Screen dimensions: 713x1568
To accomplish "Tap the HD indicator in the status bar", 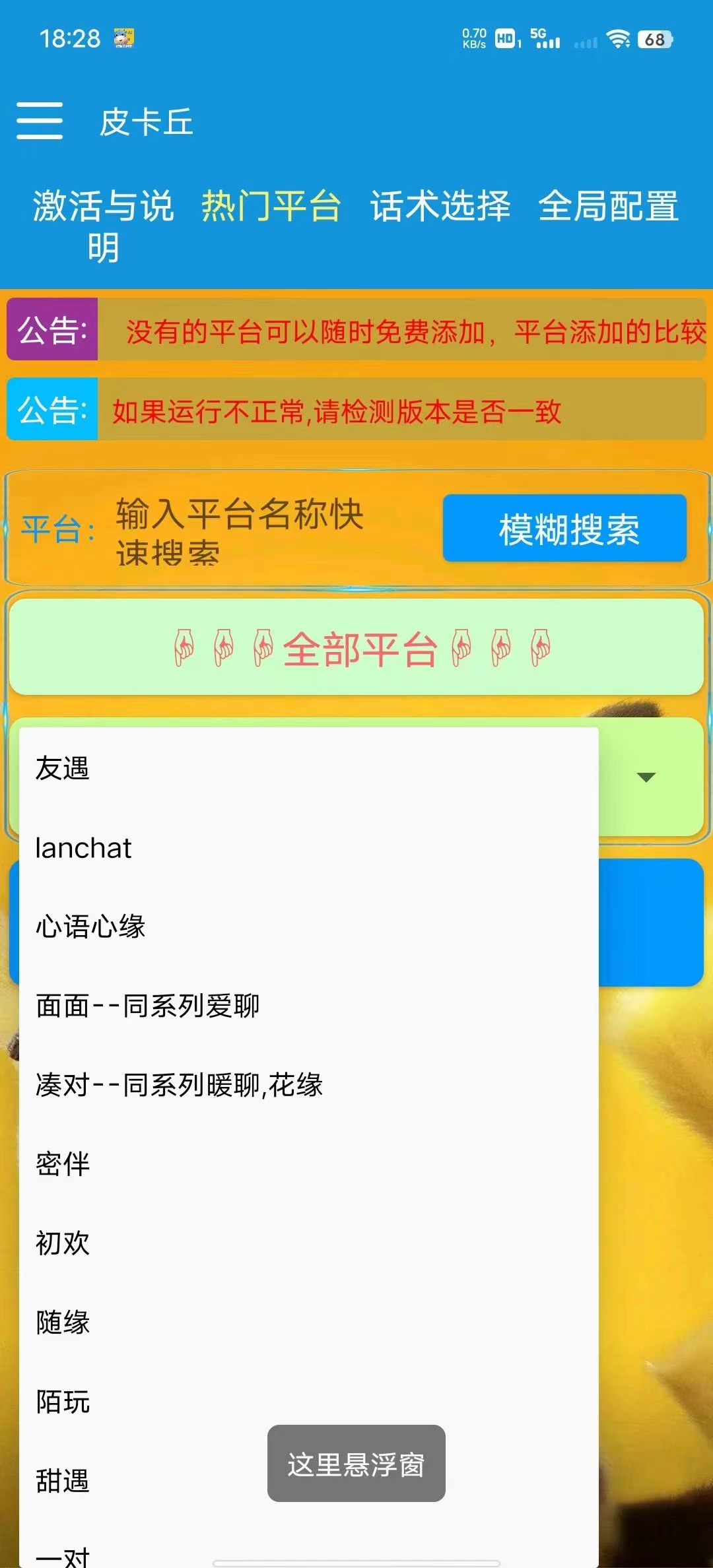I will [504, 38].
